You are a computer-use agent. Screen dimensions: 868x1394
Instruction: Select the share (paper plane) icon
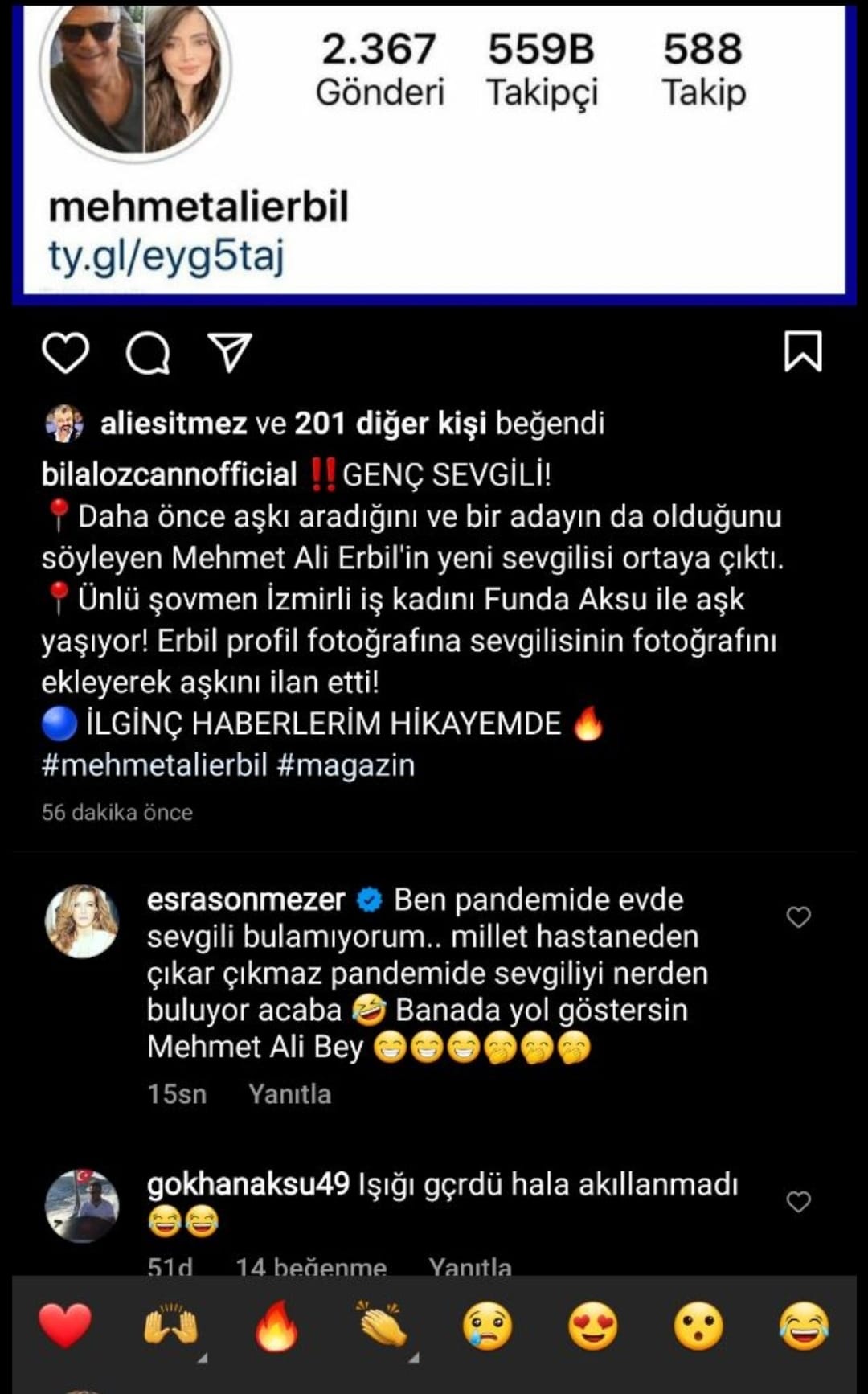point(232,352)
